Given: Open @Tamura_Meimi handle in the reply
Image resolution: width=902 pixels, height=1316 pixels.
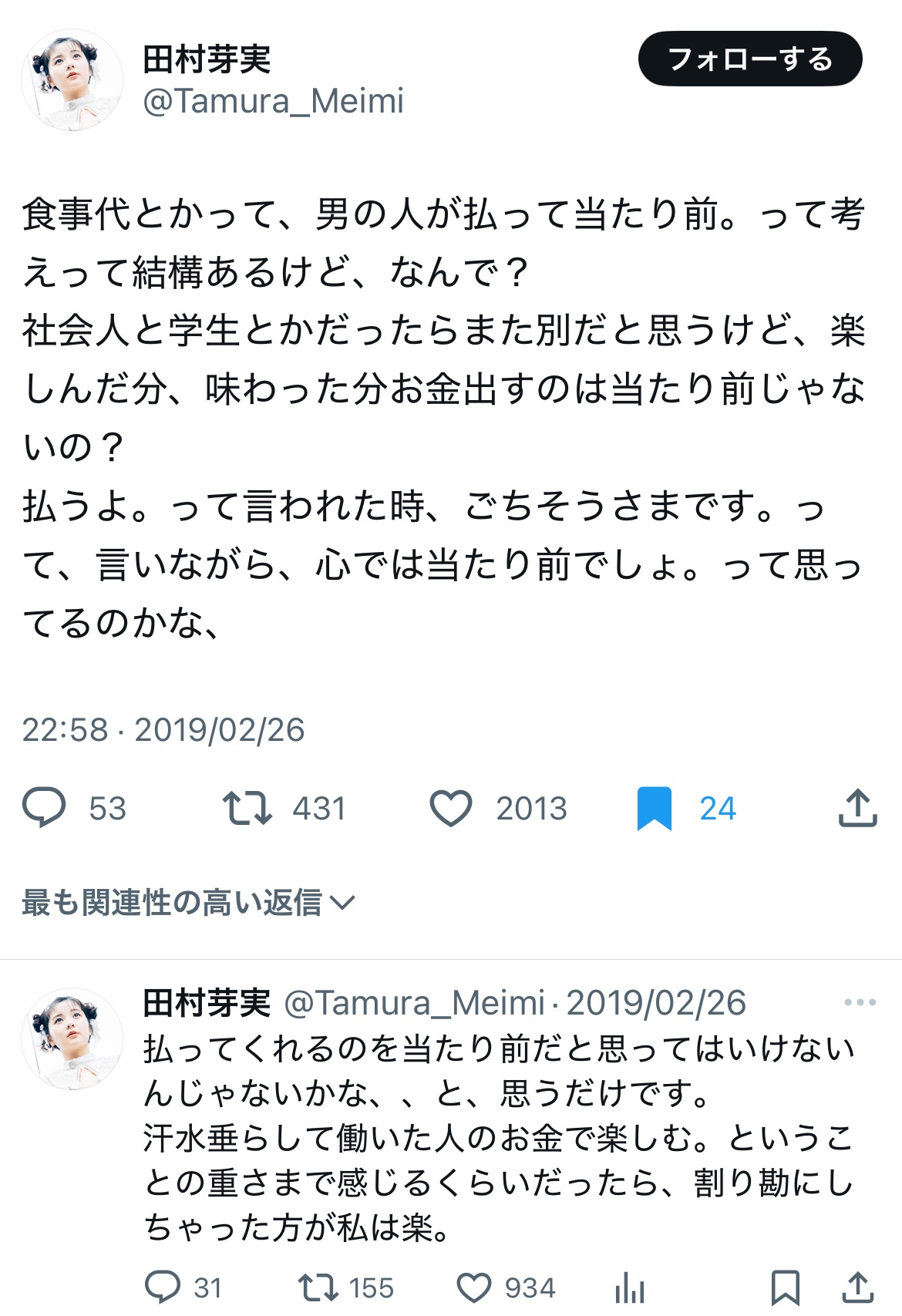Looking at the screenshot, I should (x=415, y=1003).
